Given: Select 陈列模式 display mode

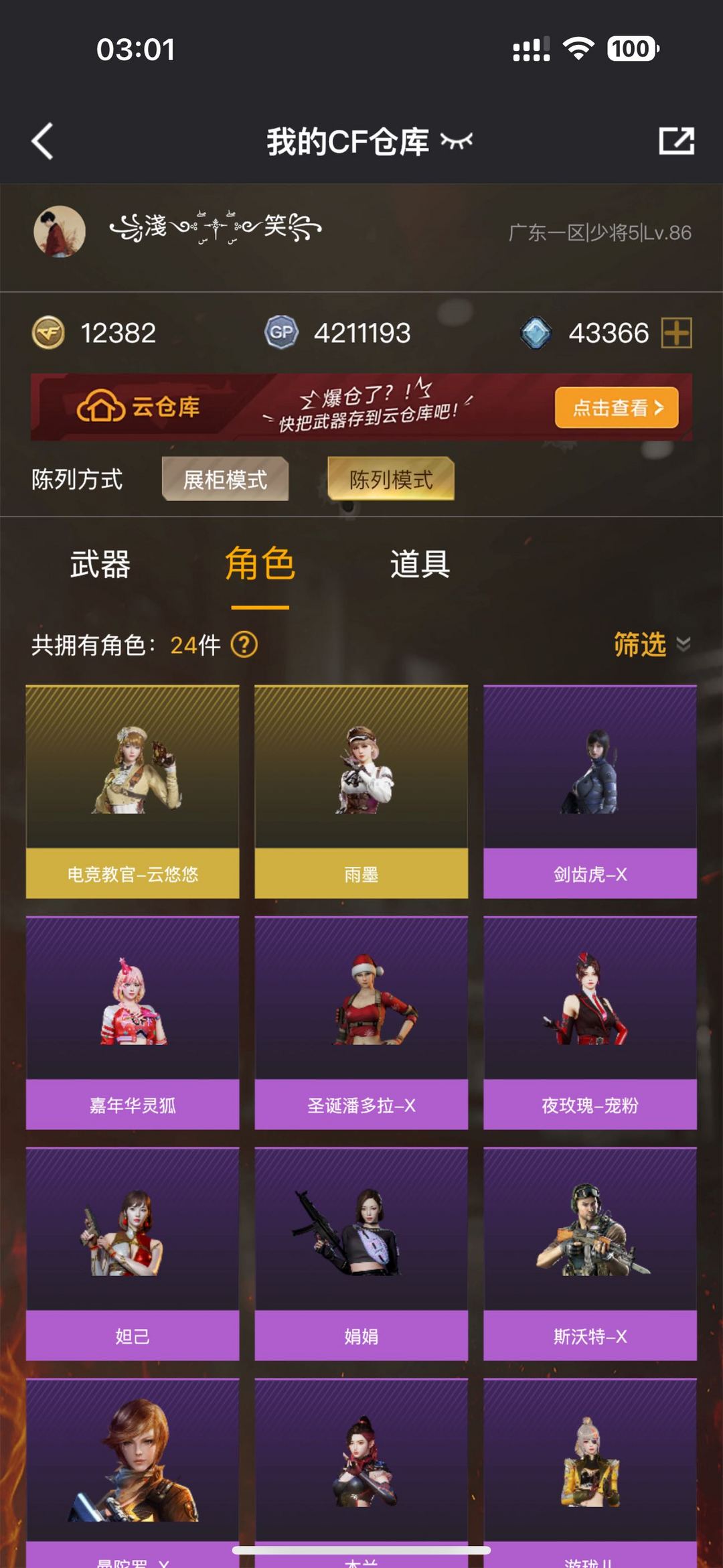Looking at the screenshot, I should (391, 480).
